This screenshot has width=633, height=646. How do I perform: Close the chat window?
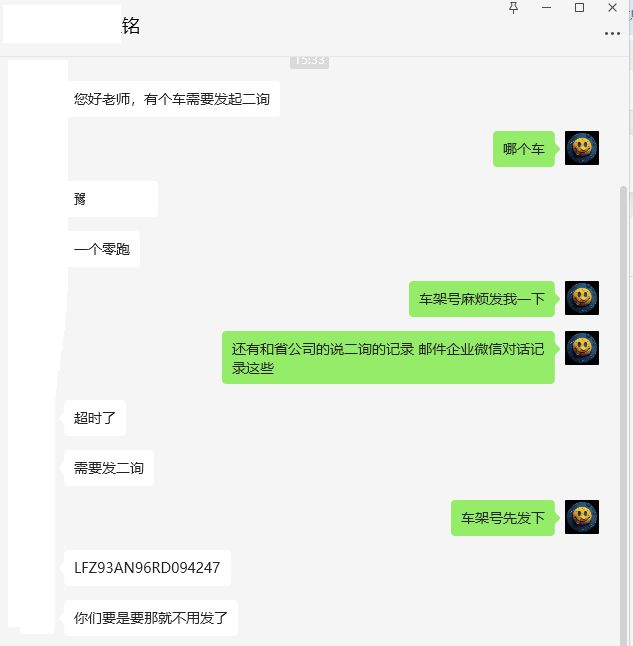tap(612, 8)
